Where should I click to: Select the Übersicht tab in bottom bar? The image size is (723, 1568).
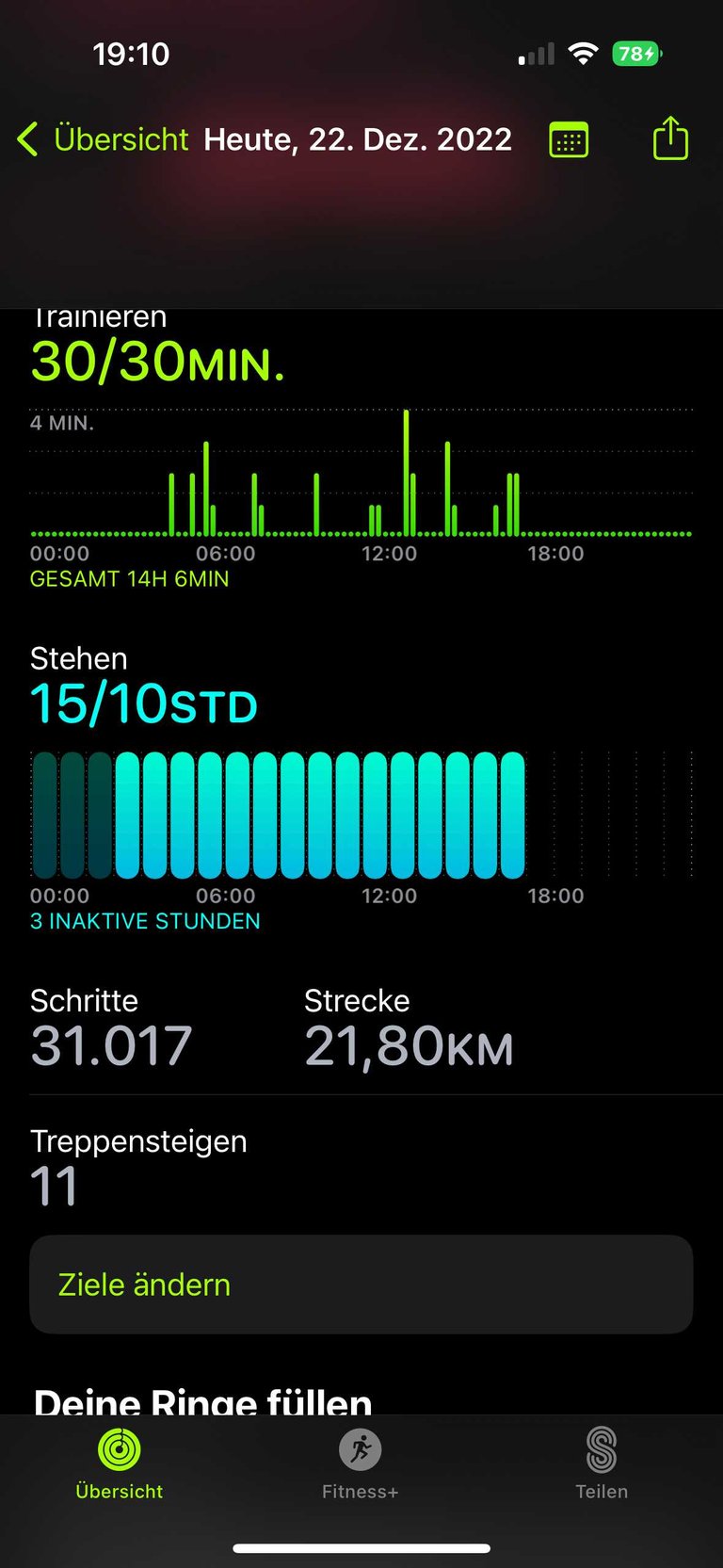(120, 1464)
